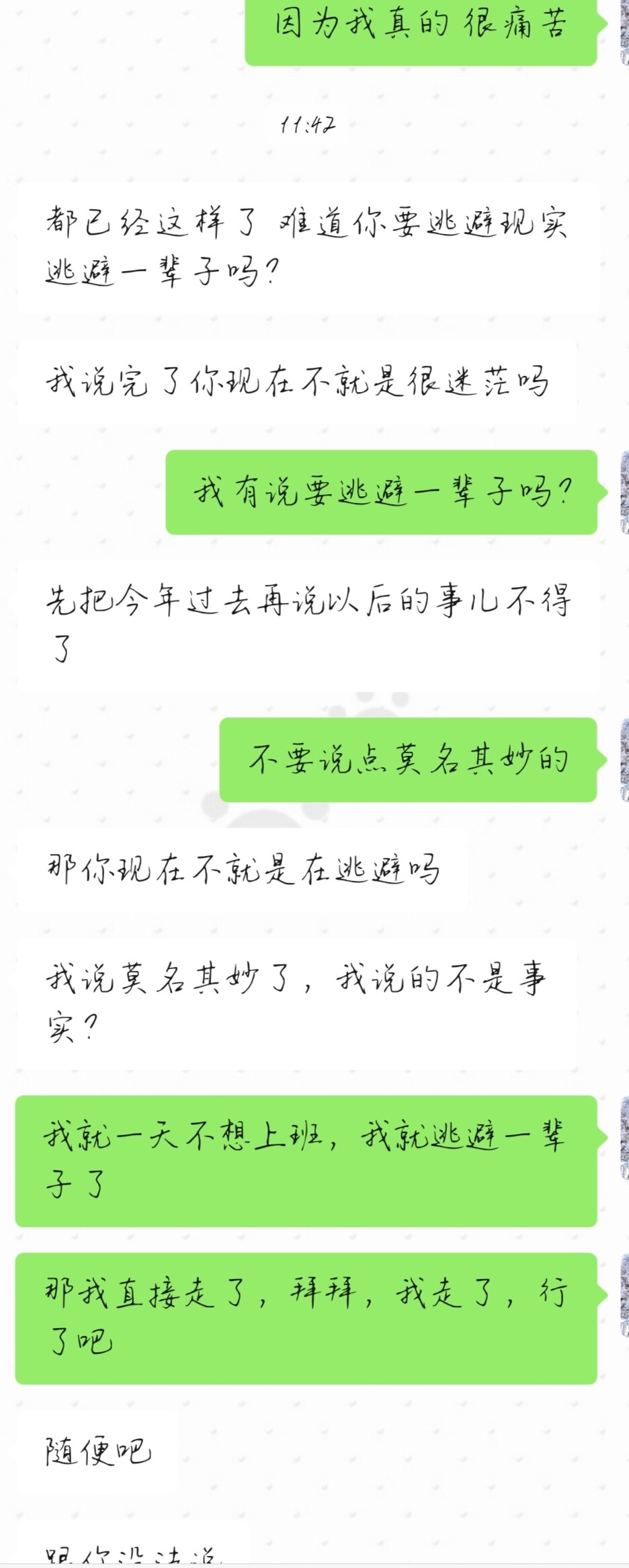Screen dimensions: 629x1568
Task: Open sender avatar beside '那我直接走了' message
Action: 624,1295
